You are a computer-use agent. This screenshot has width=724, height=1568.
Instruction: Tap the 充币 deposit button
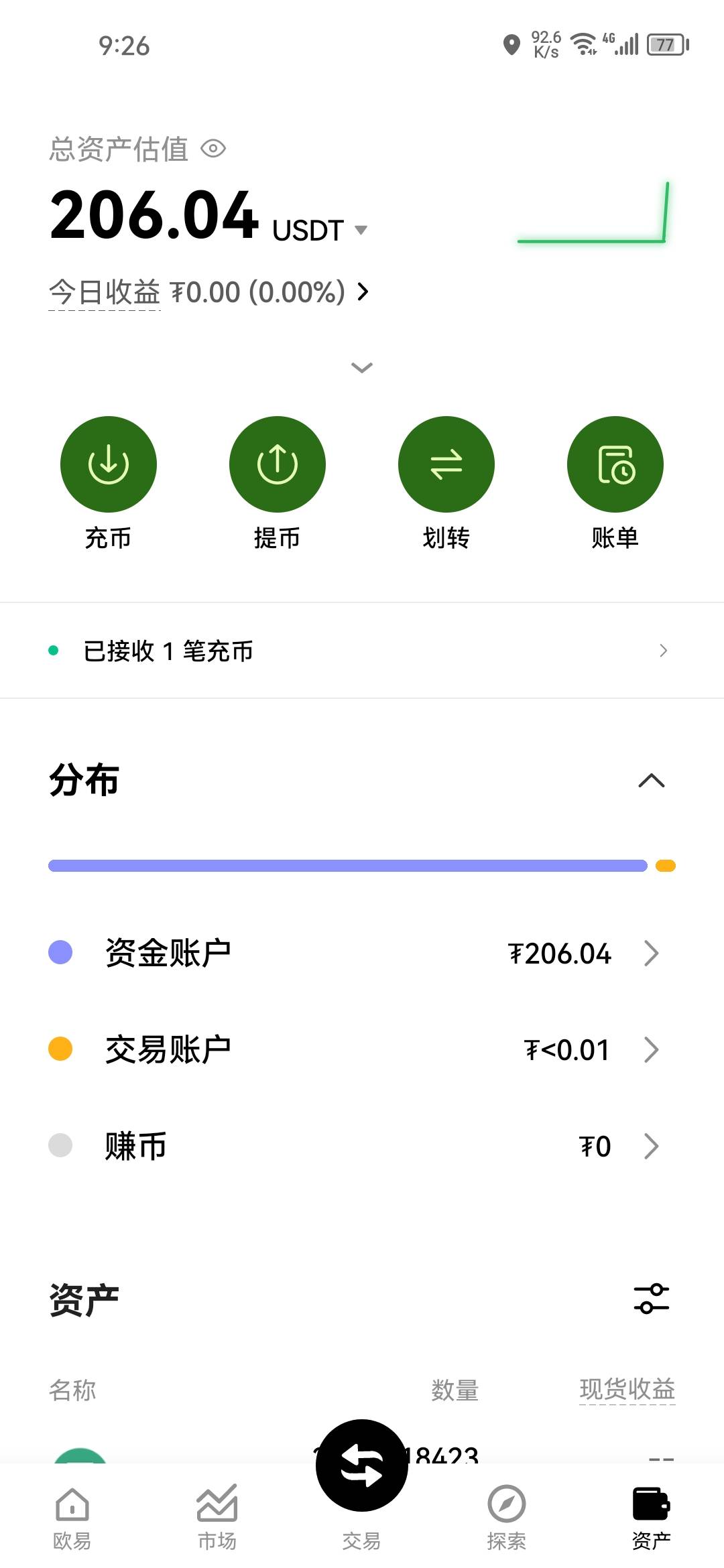click(x=109, y=484)
